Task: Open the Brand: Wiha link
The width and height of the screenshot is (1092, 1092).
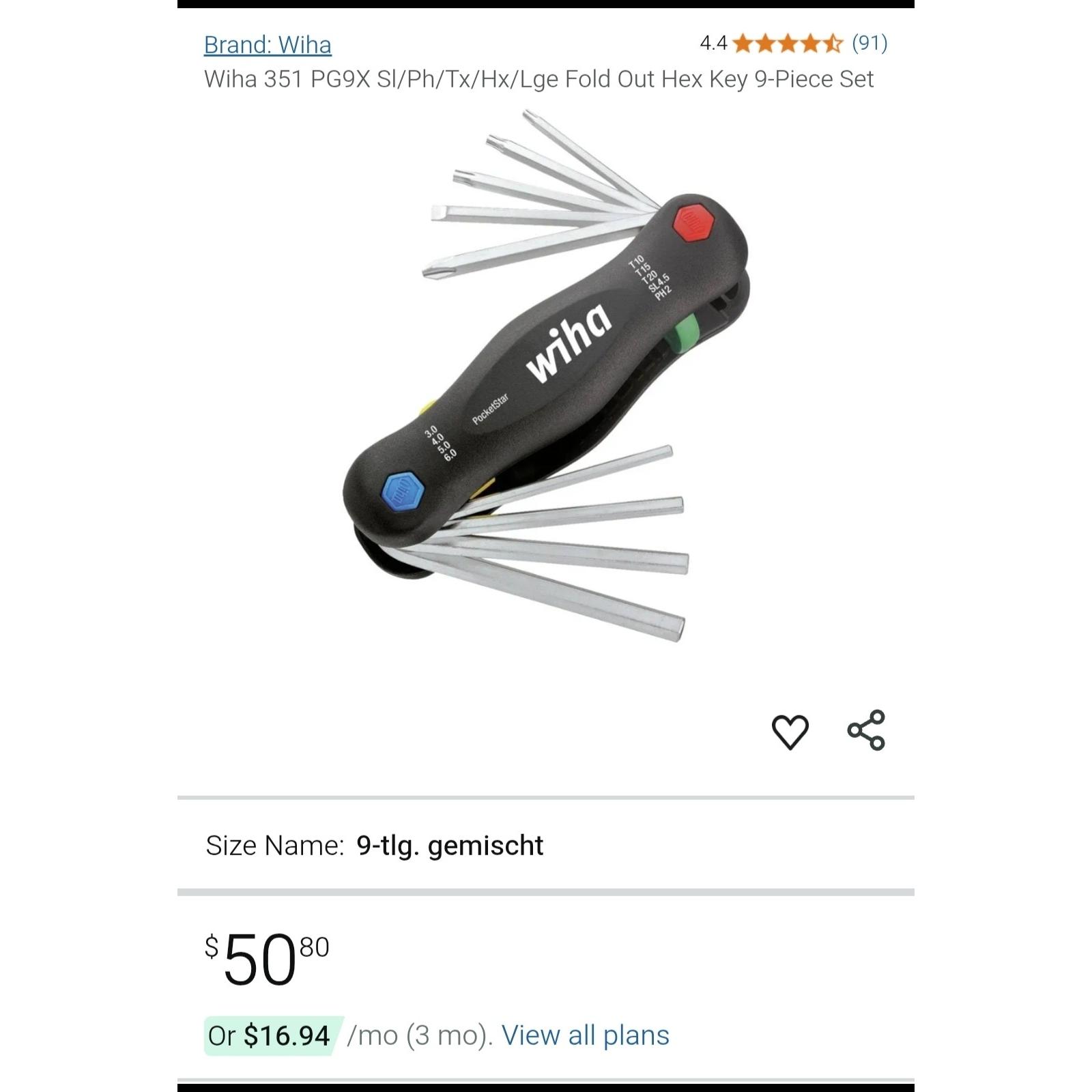Action: coord(268,45)
